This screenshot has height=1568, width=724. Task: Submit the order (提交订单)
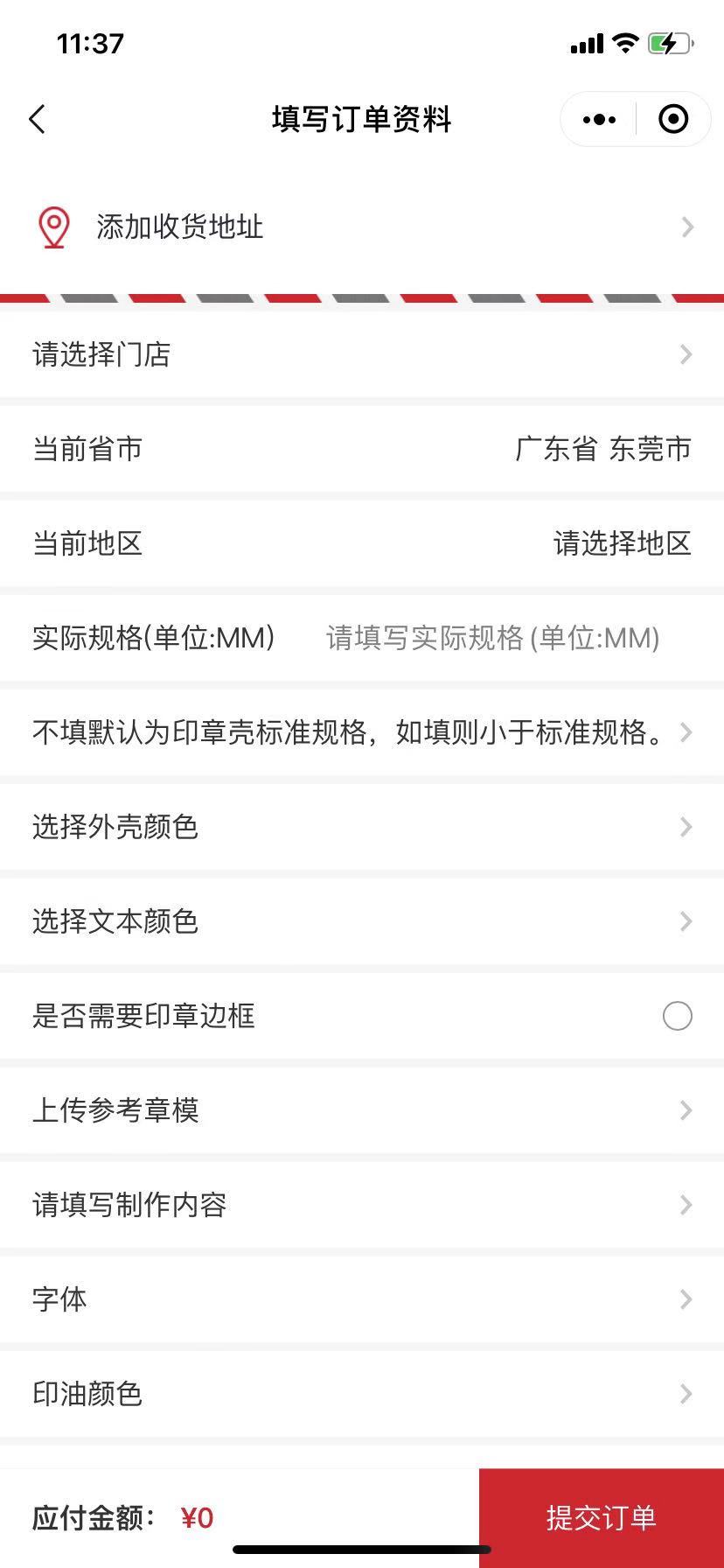click(602, 1518)
